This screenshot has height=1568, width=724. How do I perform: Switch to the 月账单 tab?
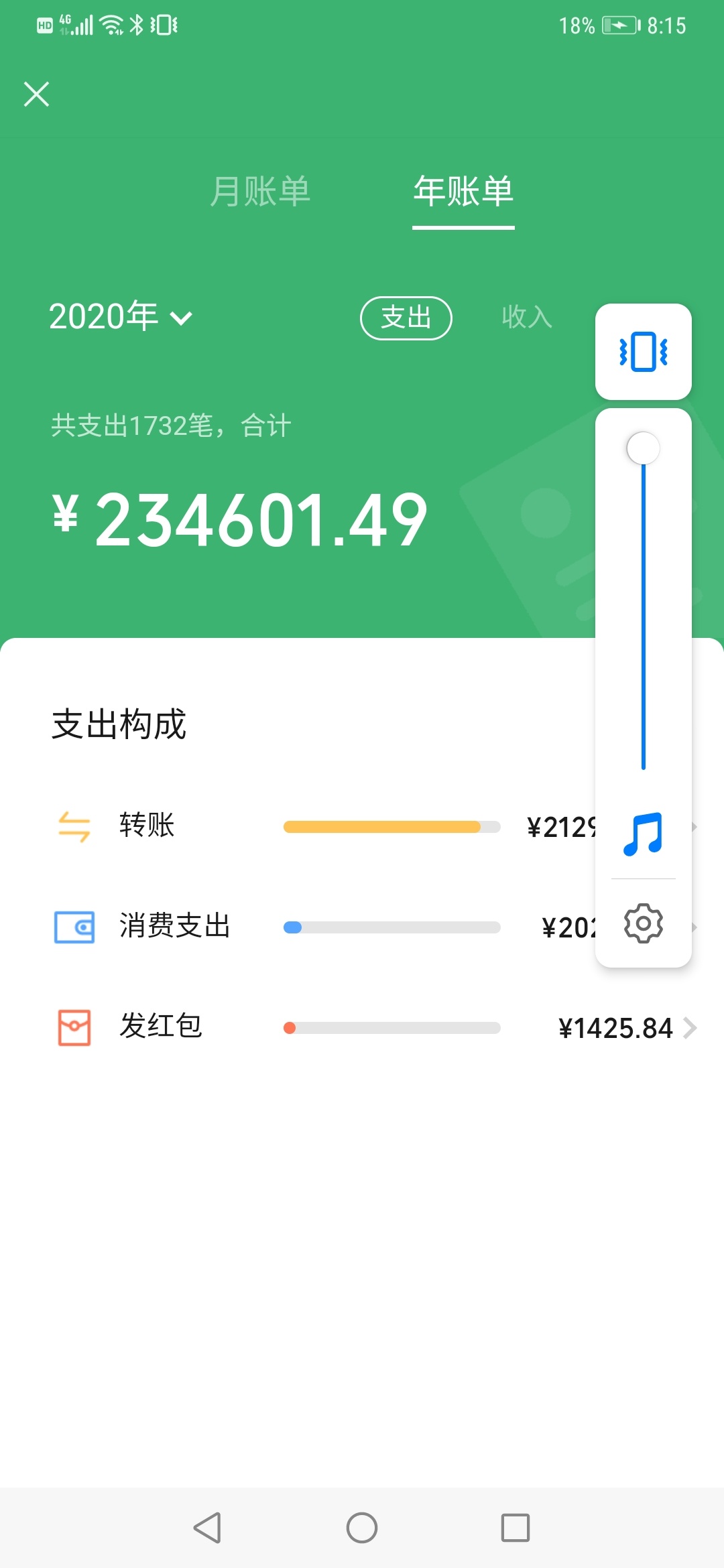coord(260,192)
